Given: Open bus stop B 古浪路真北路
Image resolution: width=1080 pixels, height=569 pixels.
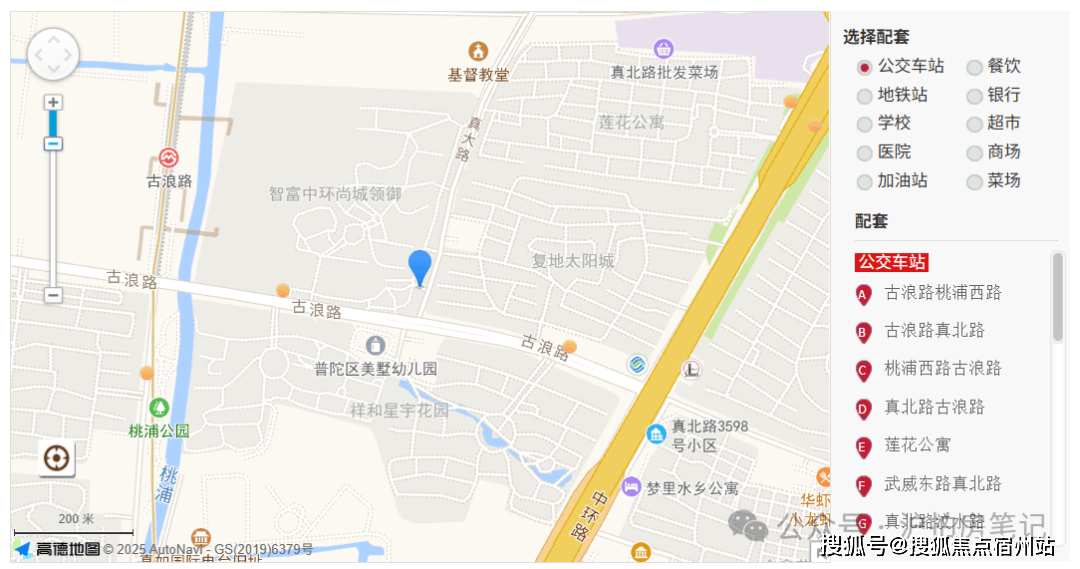Looking at the screenshot, I should click(934, 331).
